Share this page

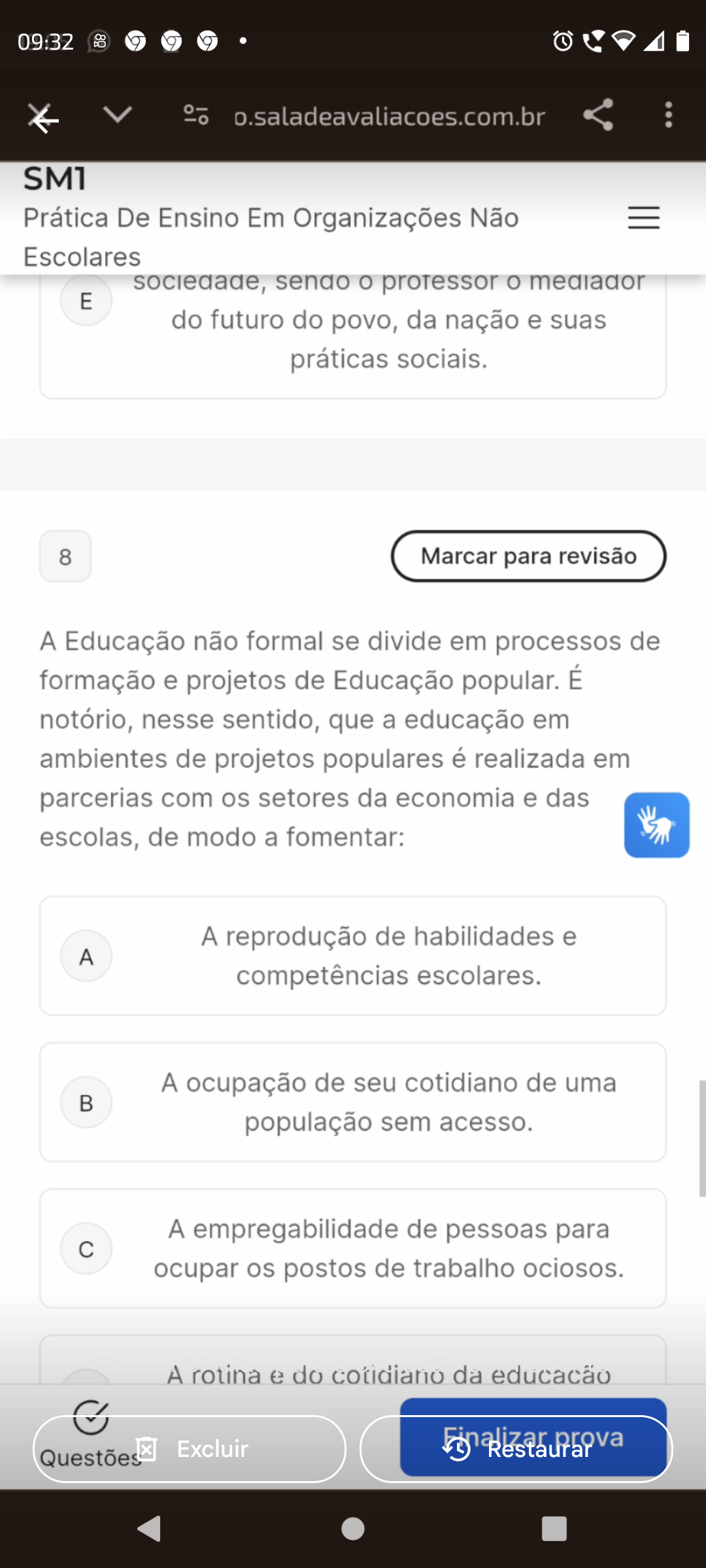pyautogui.click(x=598, y=116)
